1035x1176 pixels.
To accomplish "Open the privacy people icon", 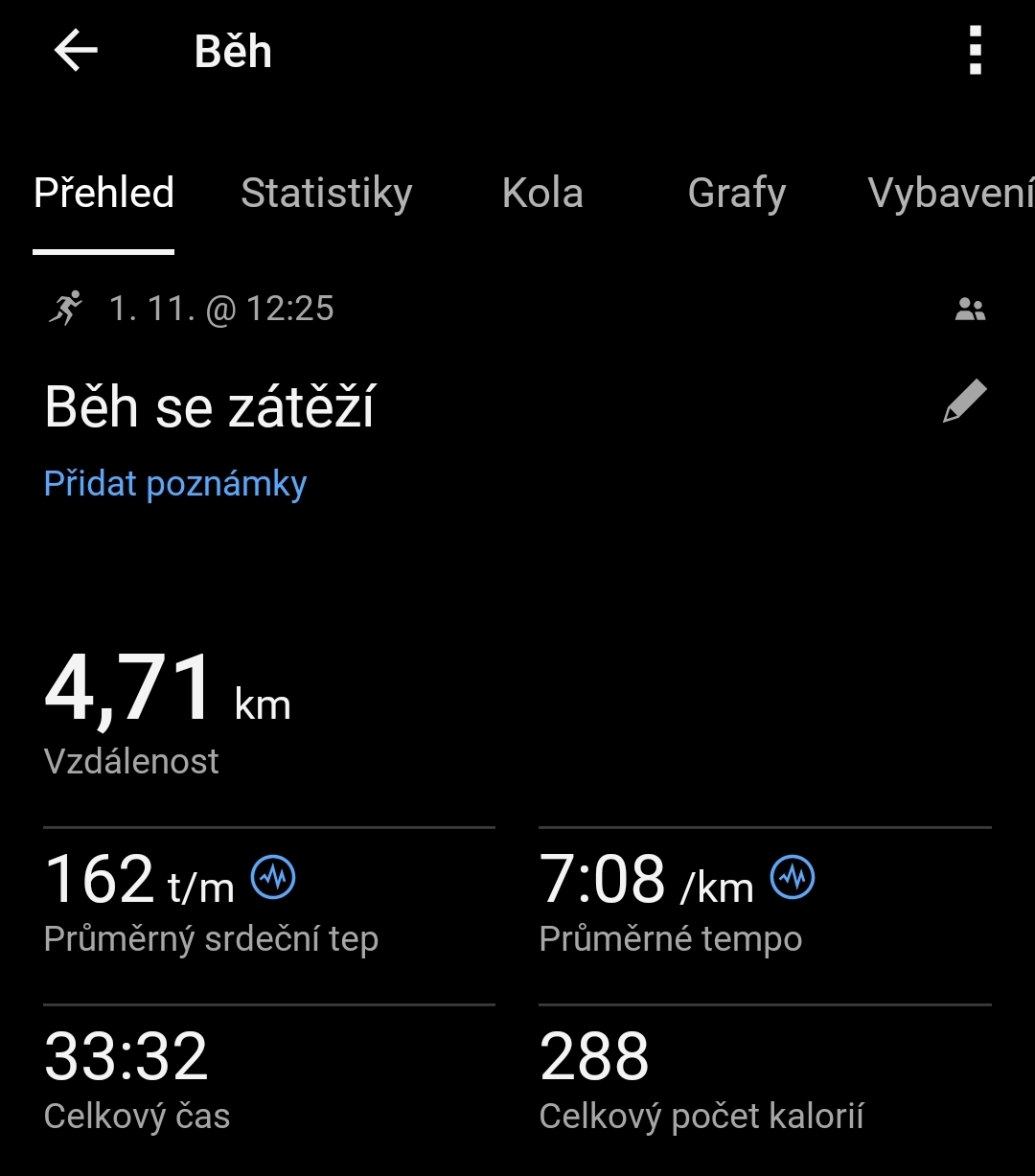I will click(x=970, y=310).
